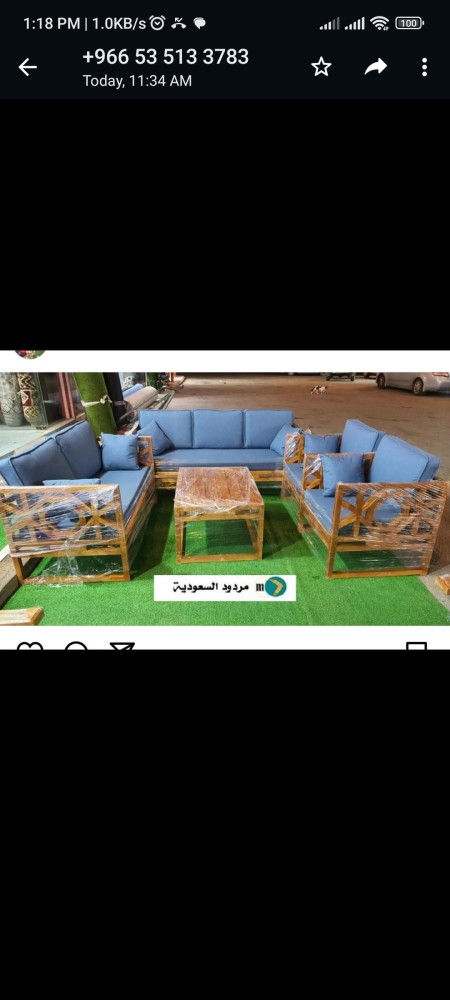
Task: Go back from the image viewer
Action: pyautogui.click(x=27, y=67)
